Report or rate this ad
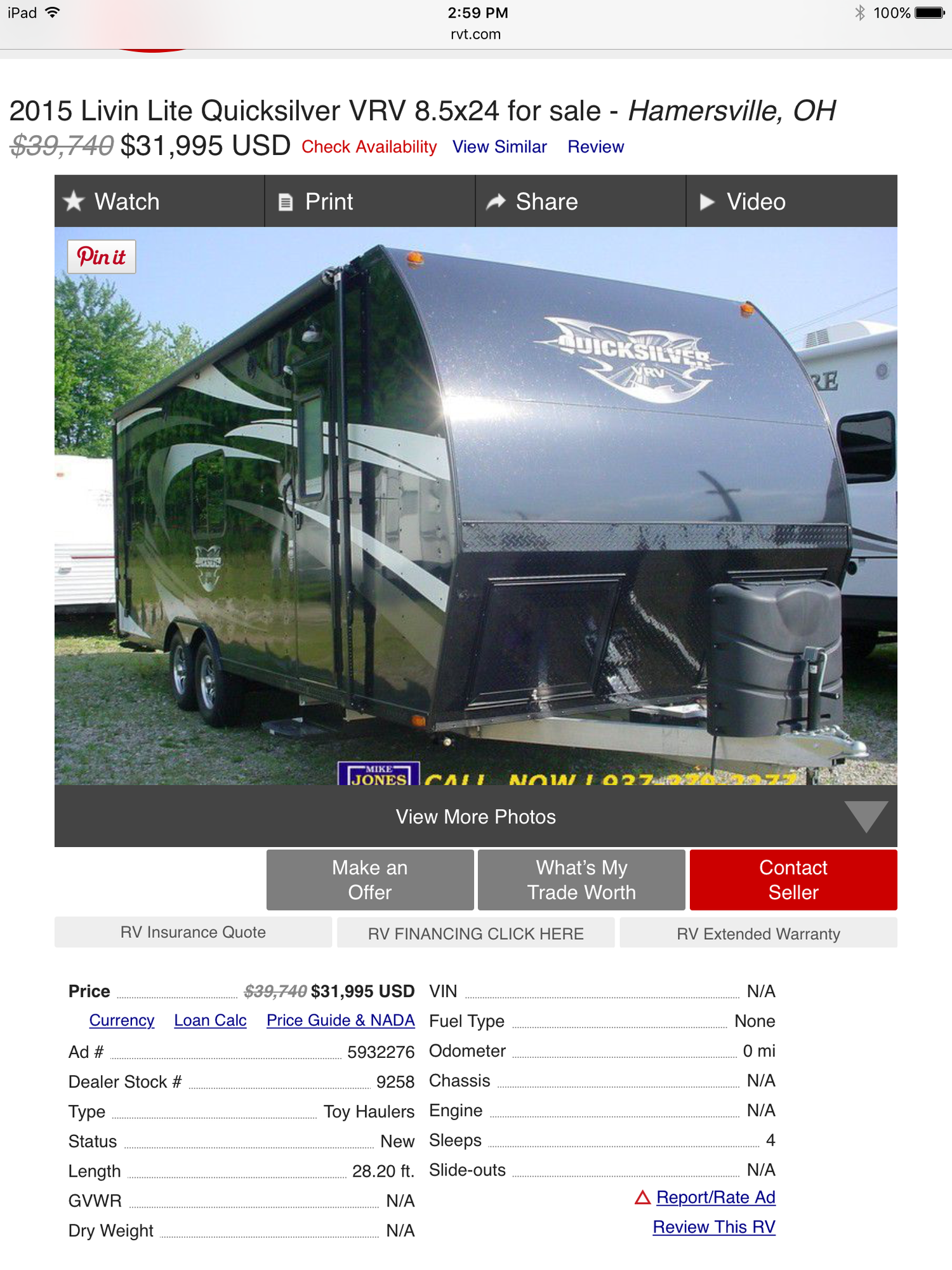952x1270 pixels. click(x=715, y=1197)
